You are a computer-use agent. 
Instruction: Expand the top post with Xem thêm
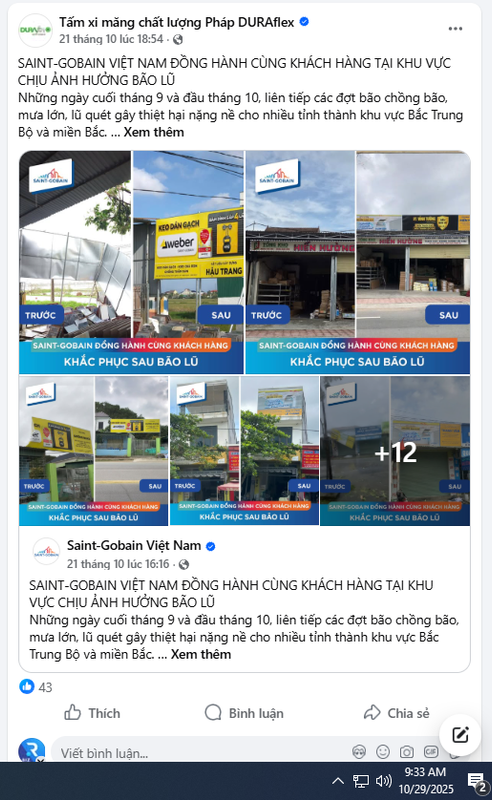pyautogui.click(x=154, y=132)
